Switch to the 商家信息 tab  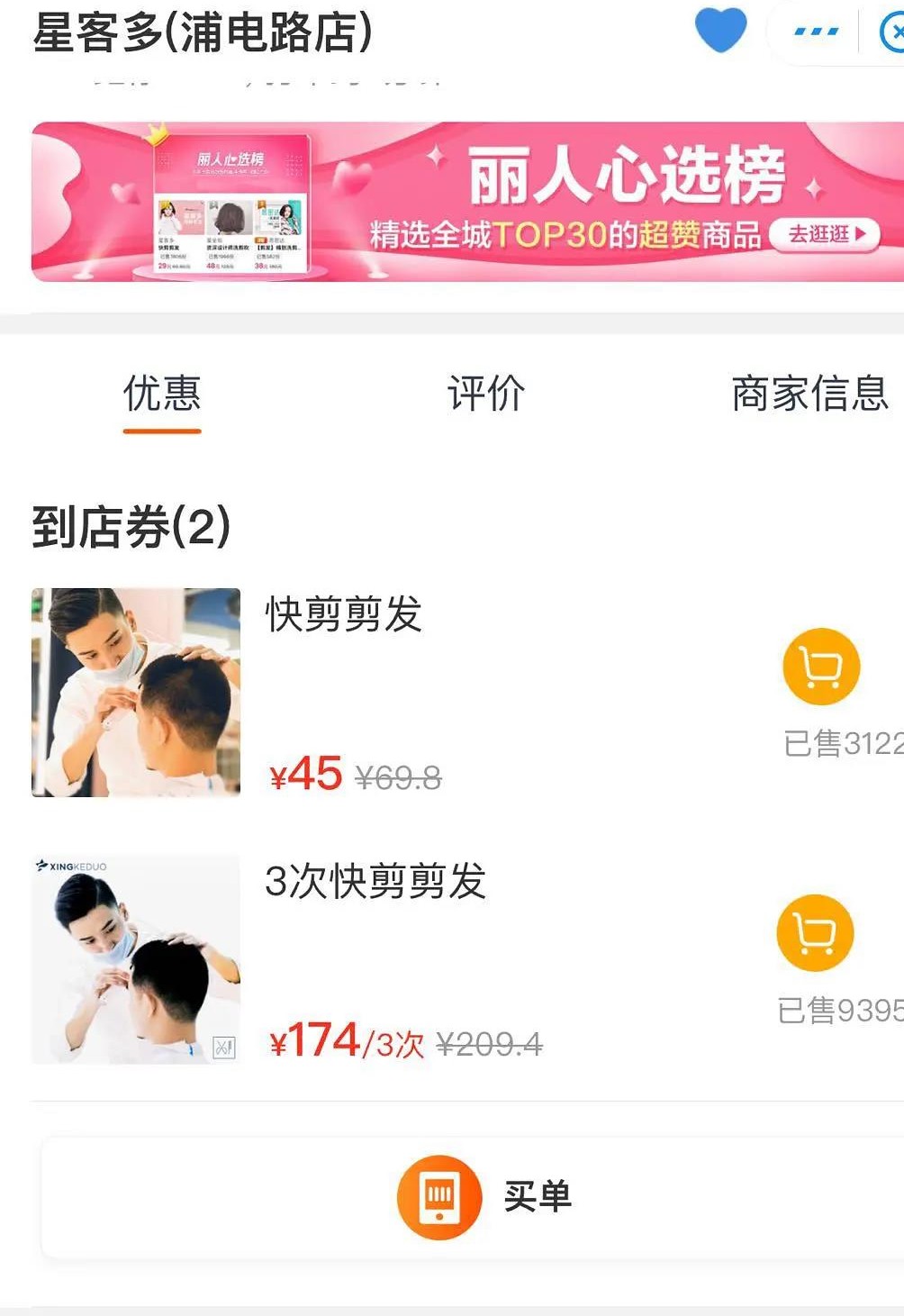[x=809, y=395]
